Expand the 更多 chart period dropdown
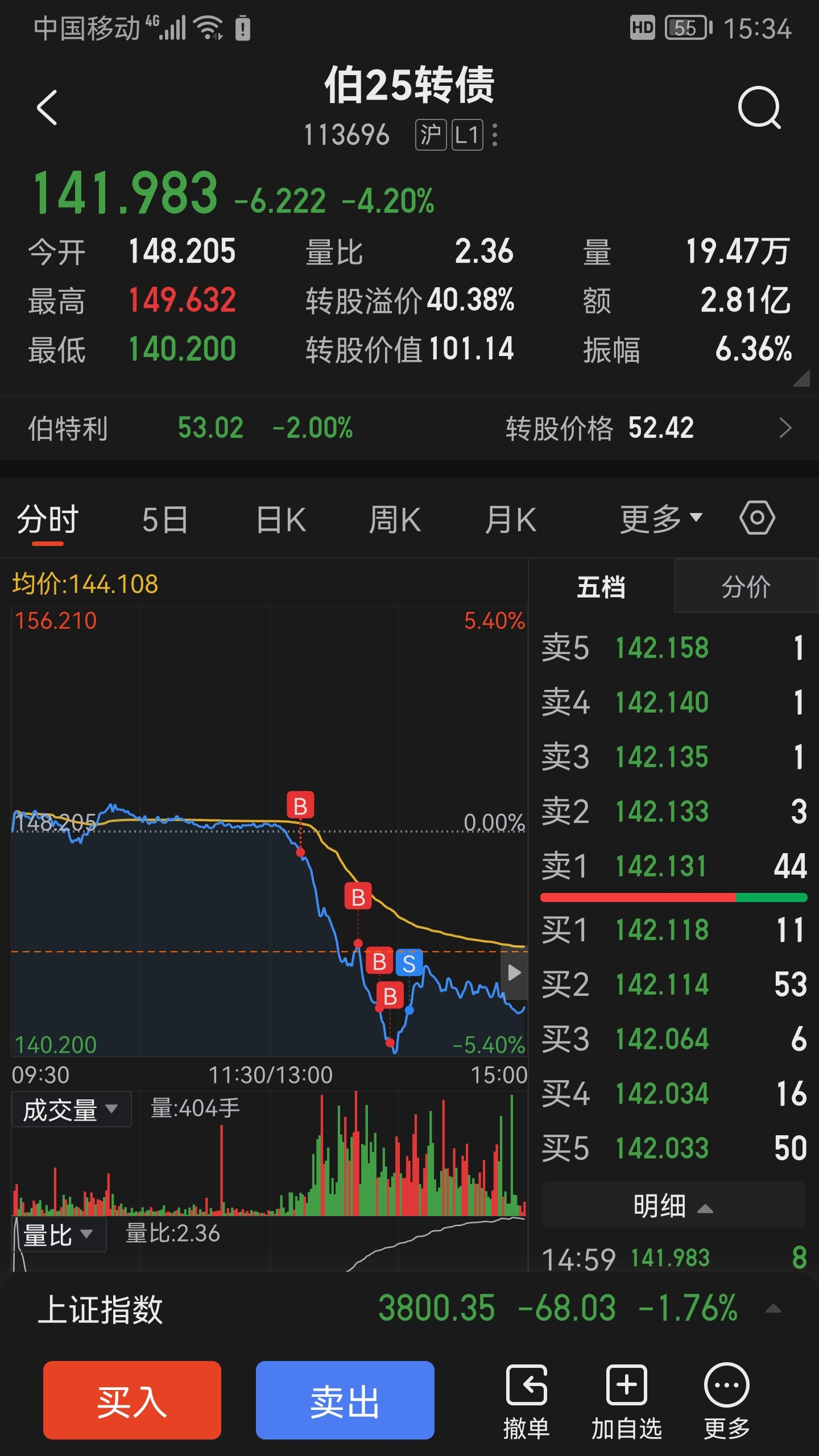The height and width of the screenshot is (1456, 819). (661, 519)
